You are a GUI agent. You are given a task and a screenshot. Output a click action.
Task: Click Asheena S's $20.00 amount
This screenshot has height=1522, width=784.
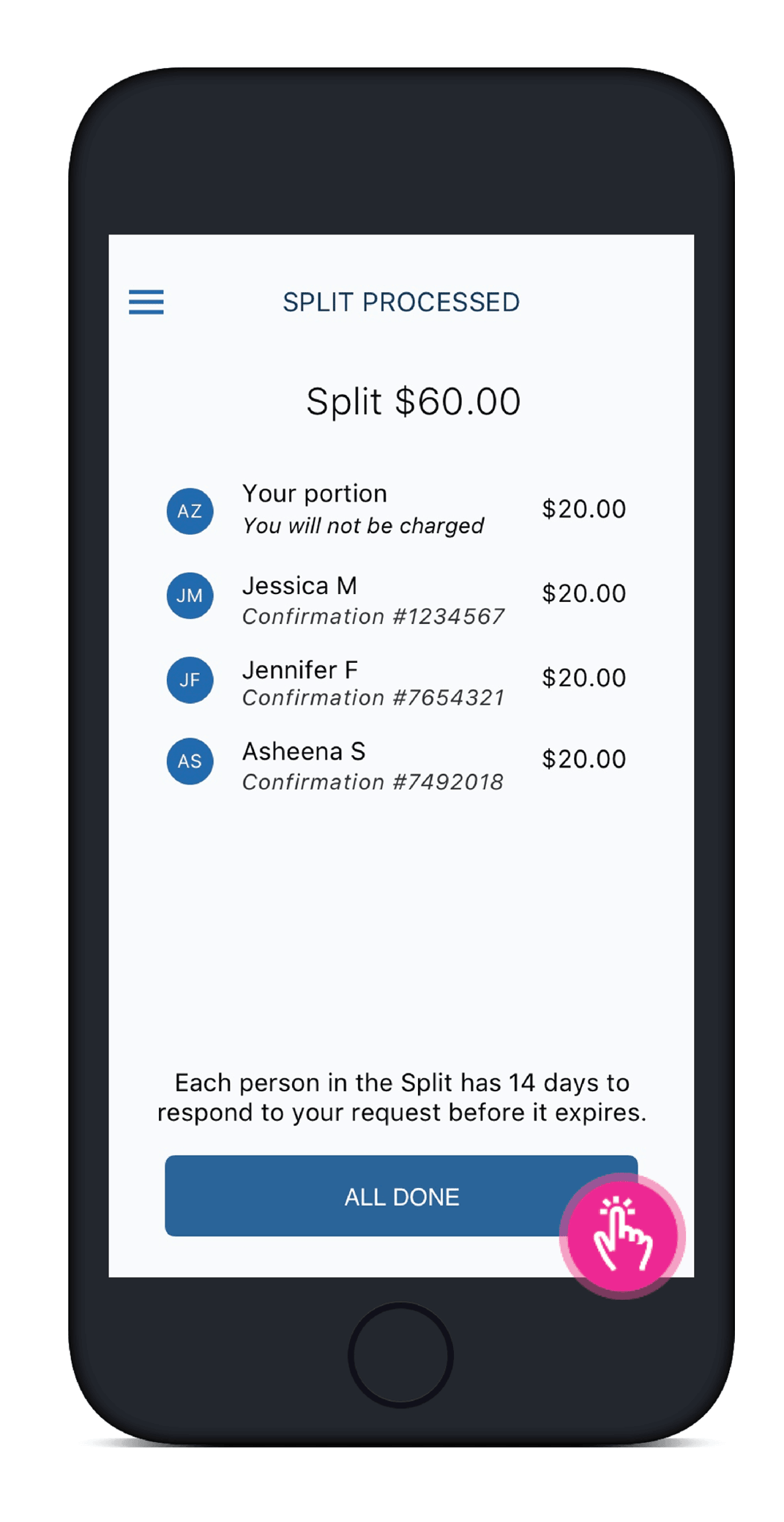(x=583, y=759)
